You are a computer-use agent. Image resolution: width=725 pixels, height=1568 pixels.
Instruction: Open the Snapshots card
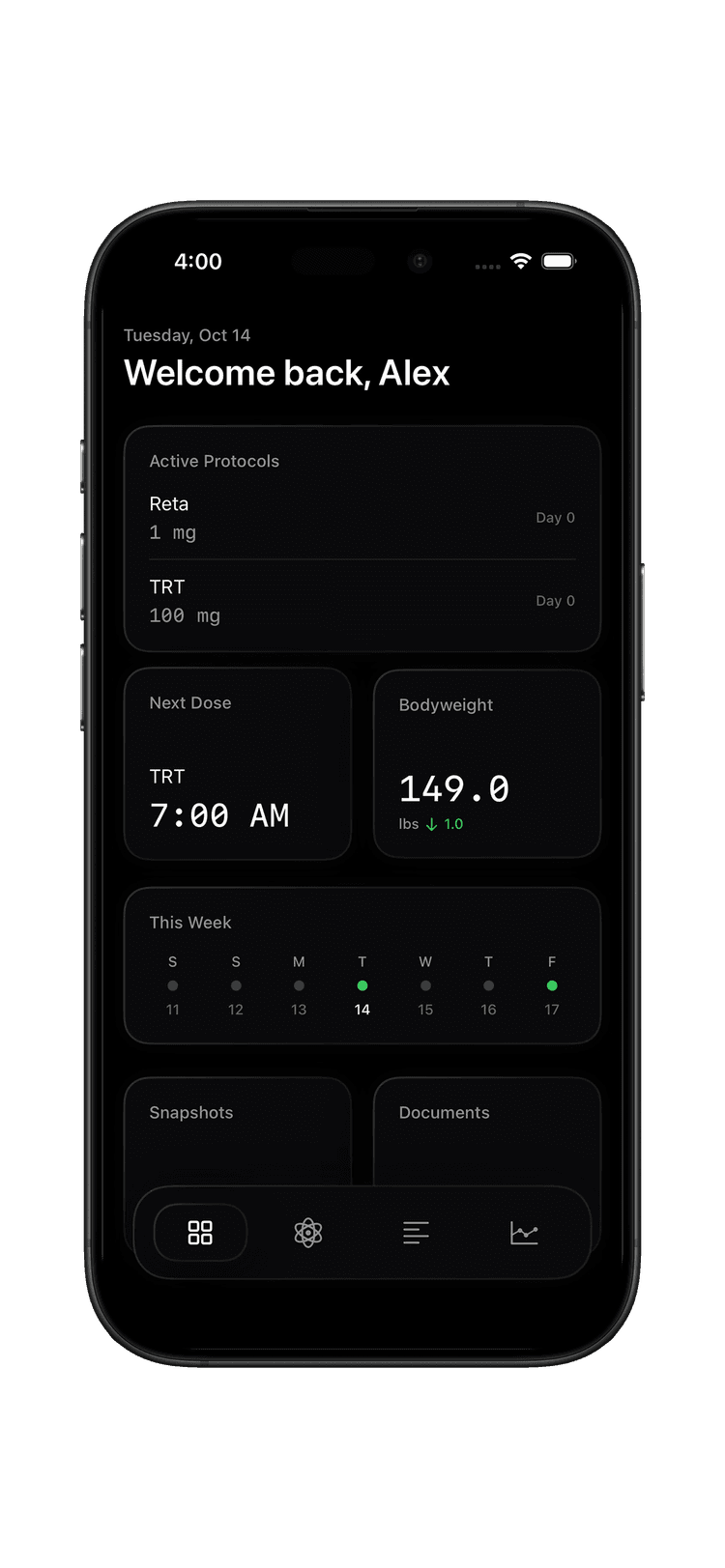coord(237,1130)
